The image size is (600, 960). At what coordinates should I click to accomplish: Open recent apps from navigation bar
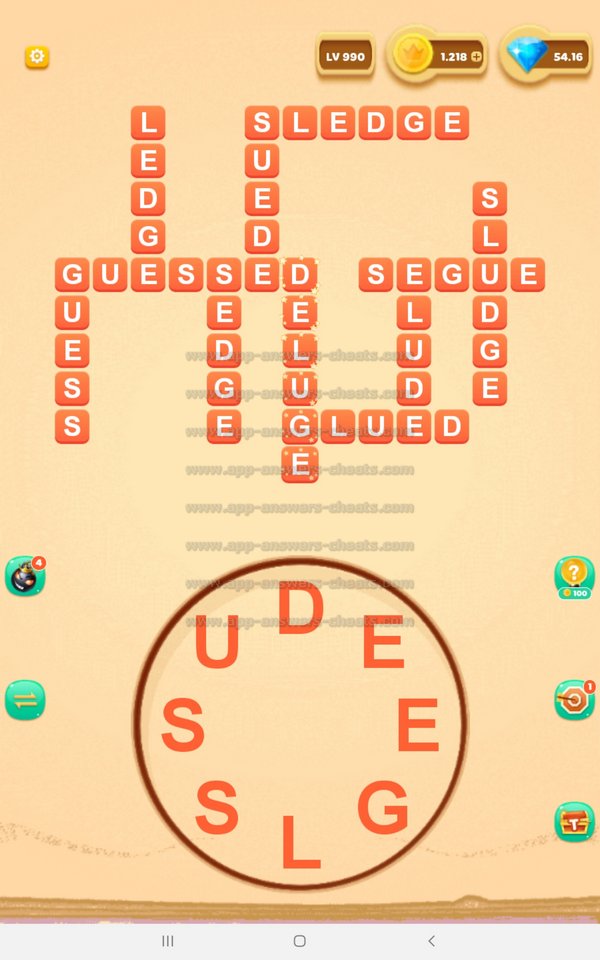(168, 941)
